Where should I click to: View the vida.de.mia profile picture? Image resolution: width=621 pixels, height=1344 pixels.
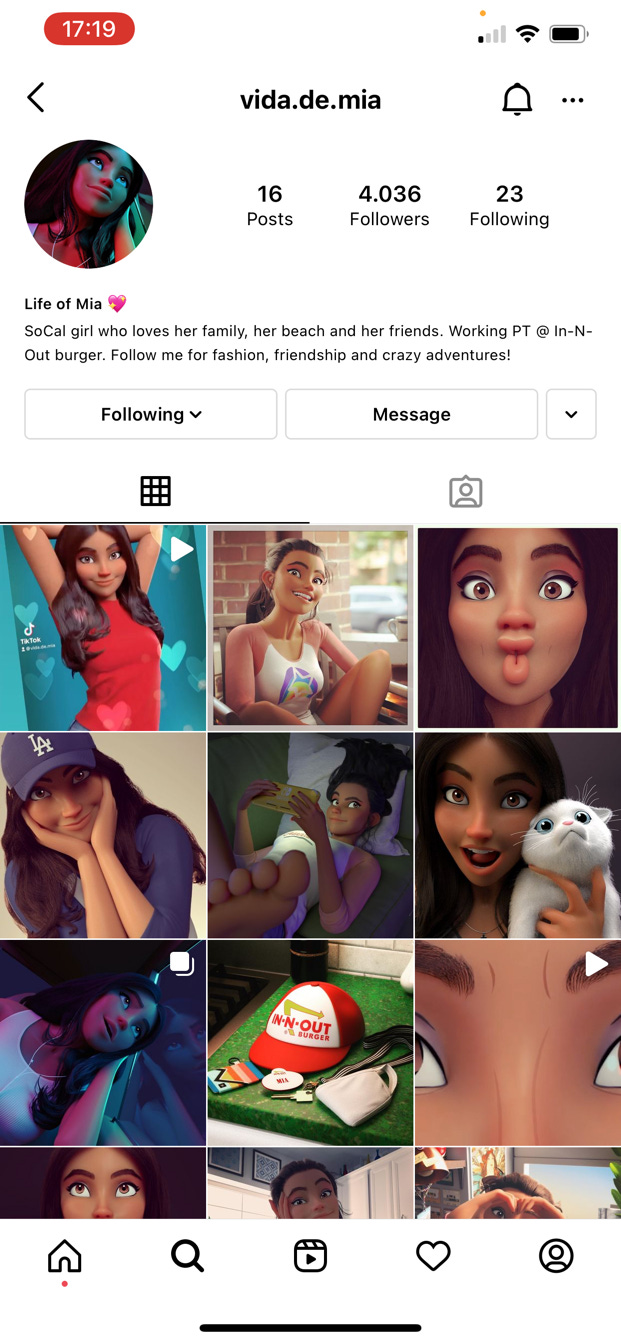point(89,204)
